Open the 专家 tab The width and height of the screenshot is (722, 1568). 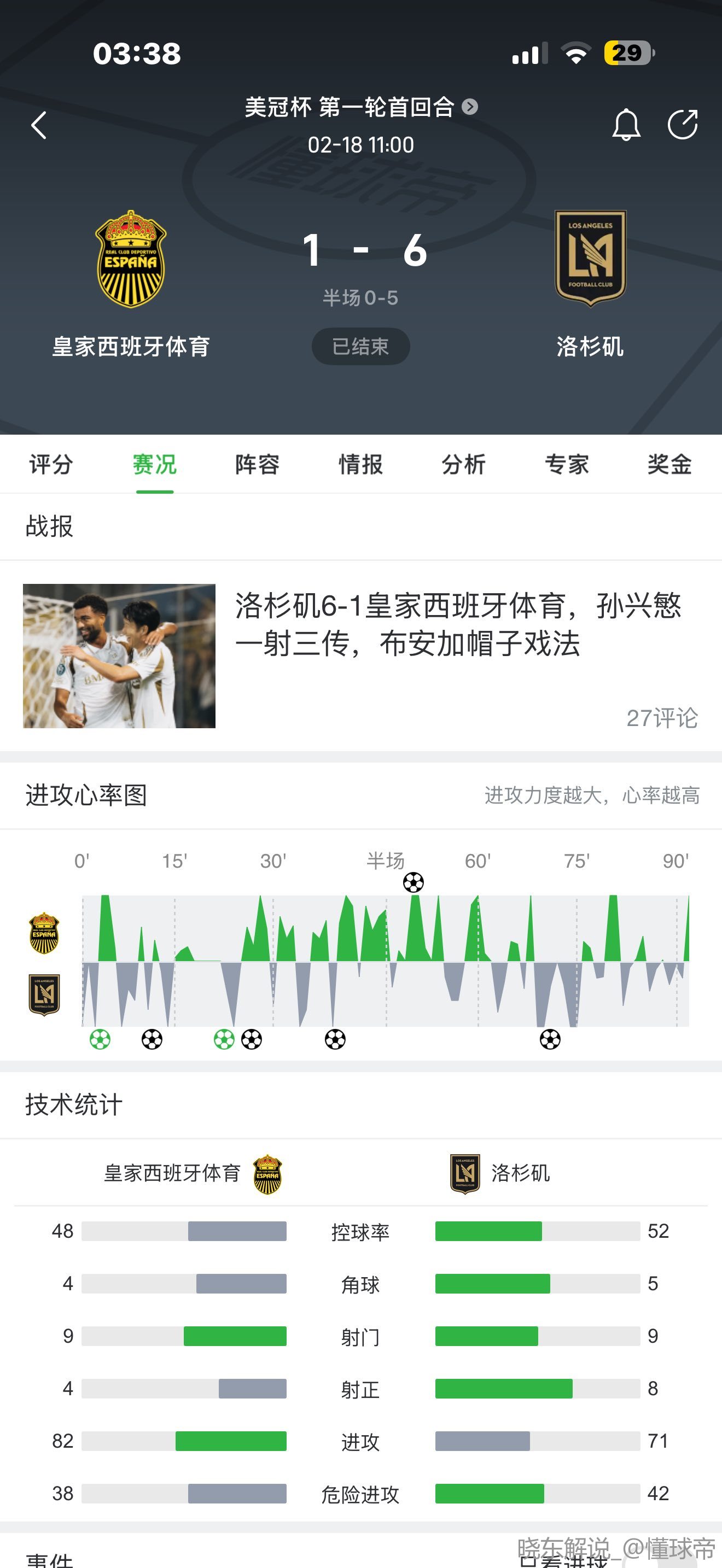click(x=566, y=464)
